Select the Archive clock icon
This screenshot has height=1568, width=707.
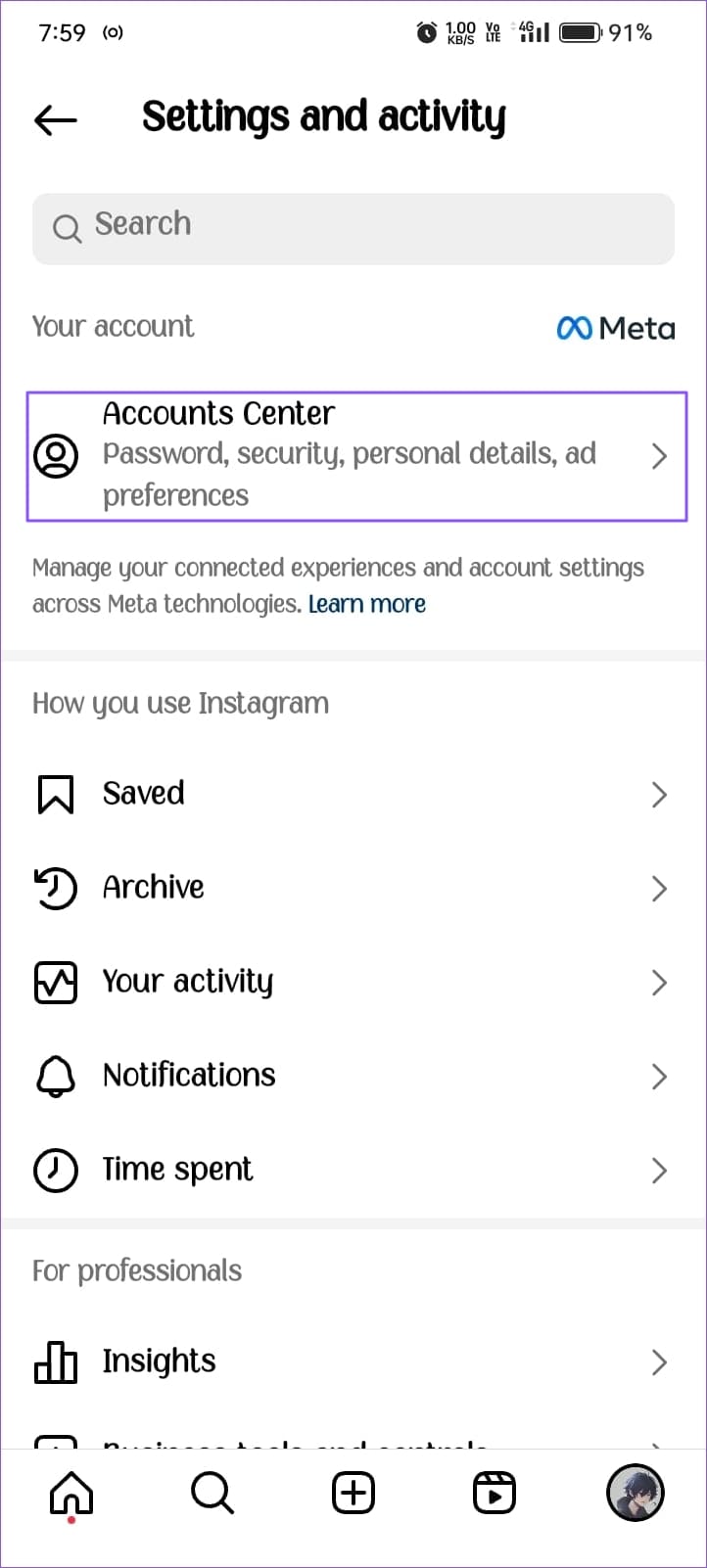tap(56, 888)
